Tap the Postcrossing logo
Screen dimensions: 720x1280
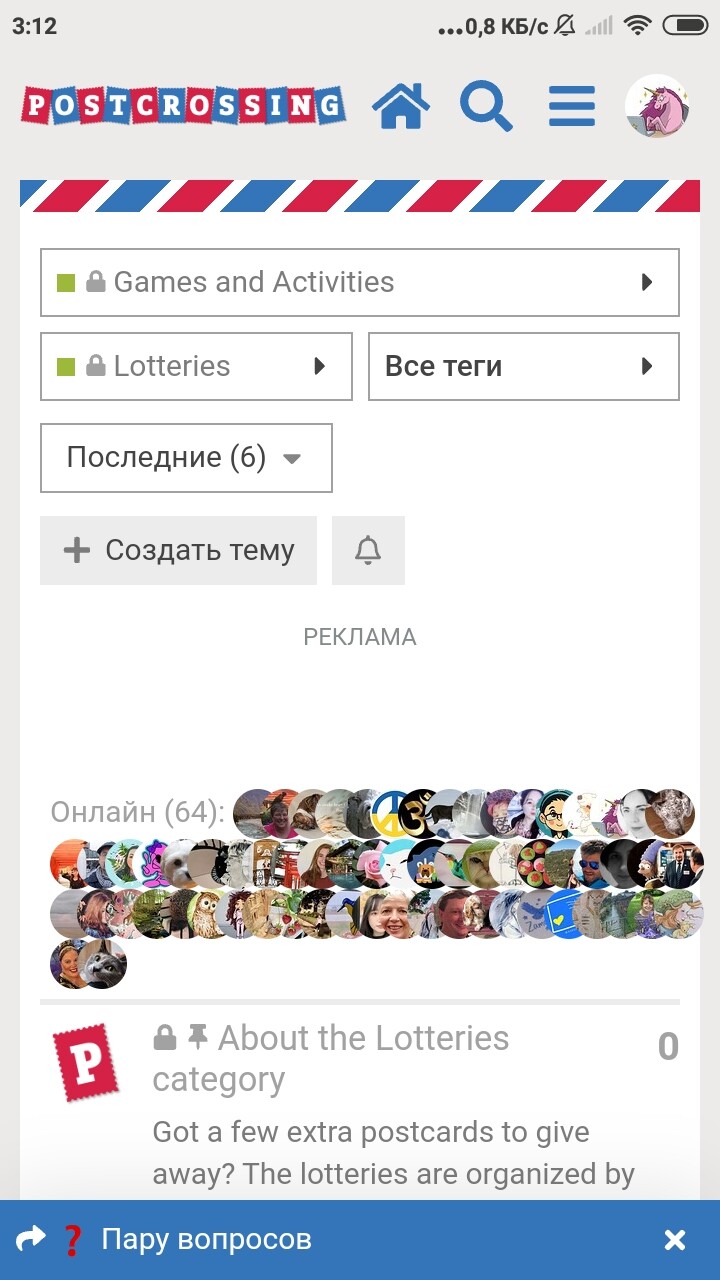[x=183, y=105]
